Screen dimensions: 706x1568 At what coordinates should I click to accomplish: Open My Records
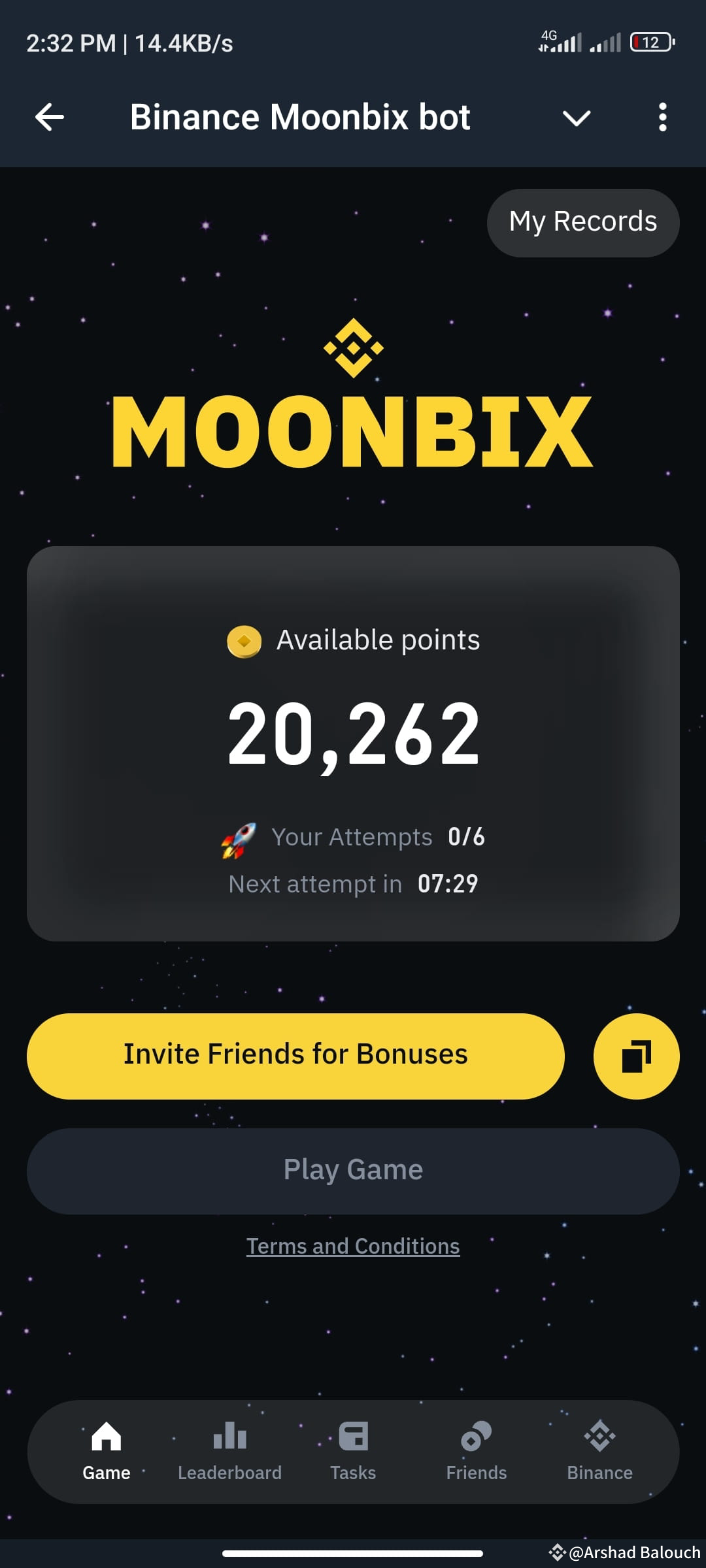click(582, 222)
